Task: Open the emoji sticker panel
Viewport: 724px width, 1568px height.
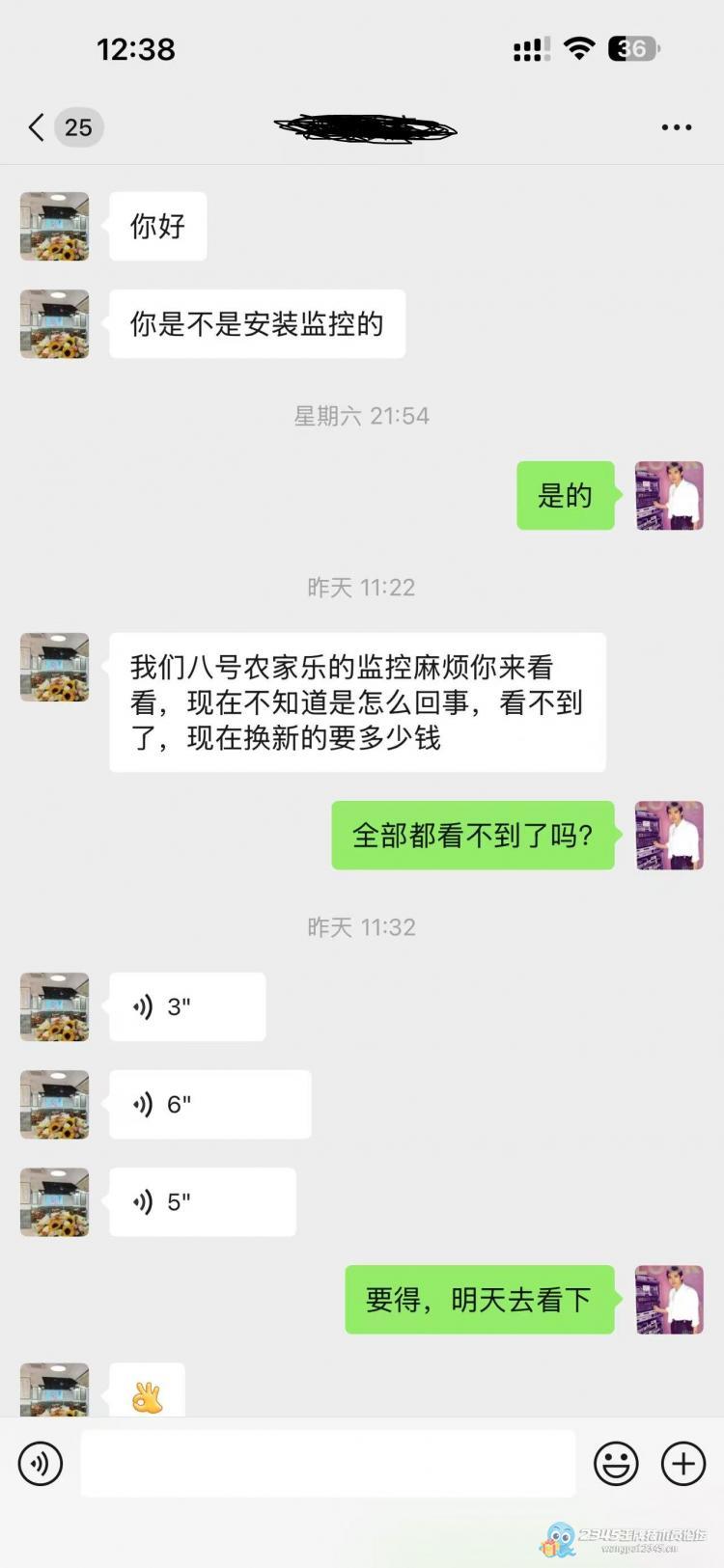Action: pyautogui.click(x=616, y=1464)
